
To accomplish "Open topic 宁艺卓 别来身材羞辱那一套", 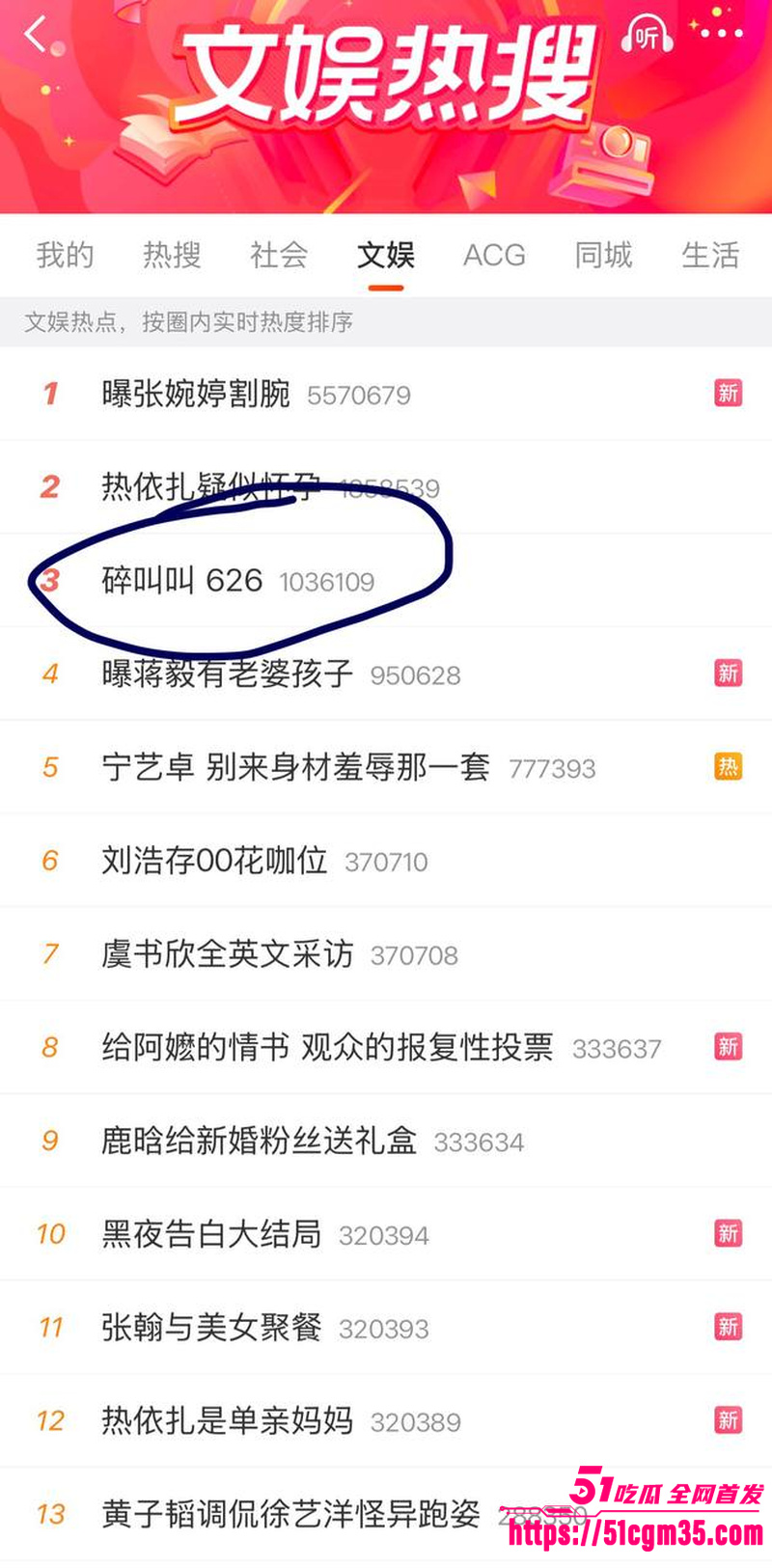I will pyautogui.click(x=386, y=767).
